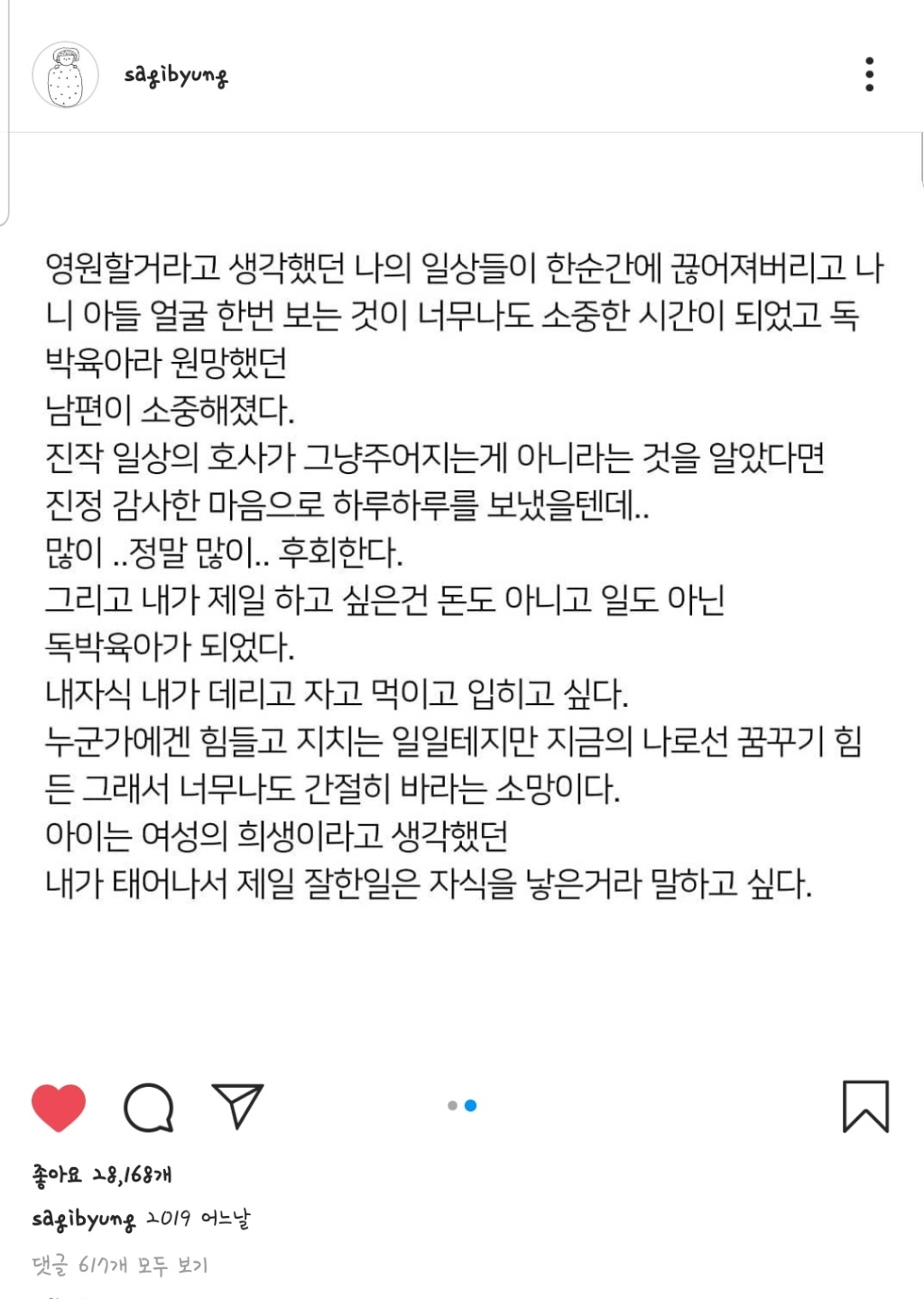Open the post's overflow menu
The height and width of the screenshot is (1299, 924).
[x=869, y=74]
